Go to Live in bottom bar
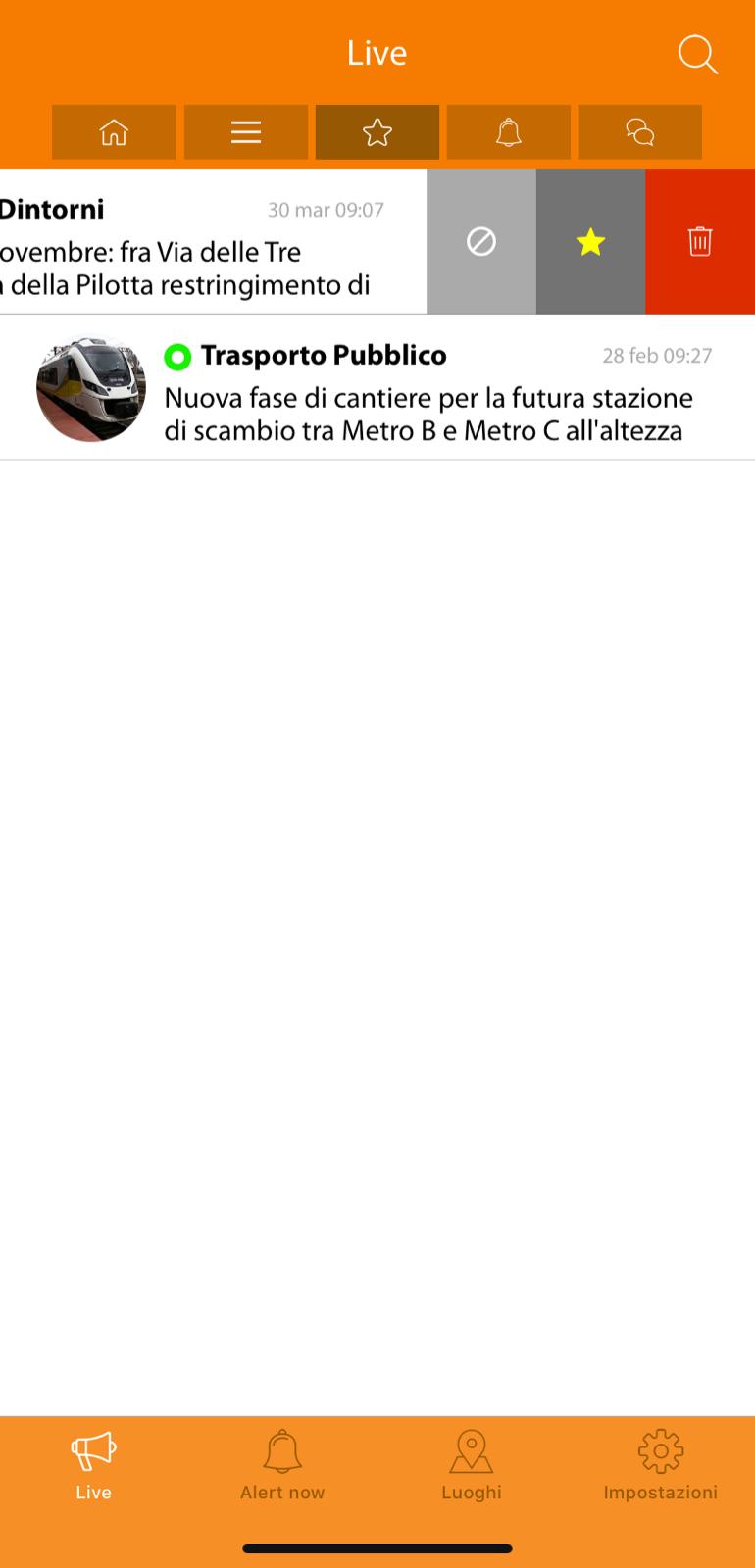Screen dimensions: 755x1568 tap(94, 1466)
